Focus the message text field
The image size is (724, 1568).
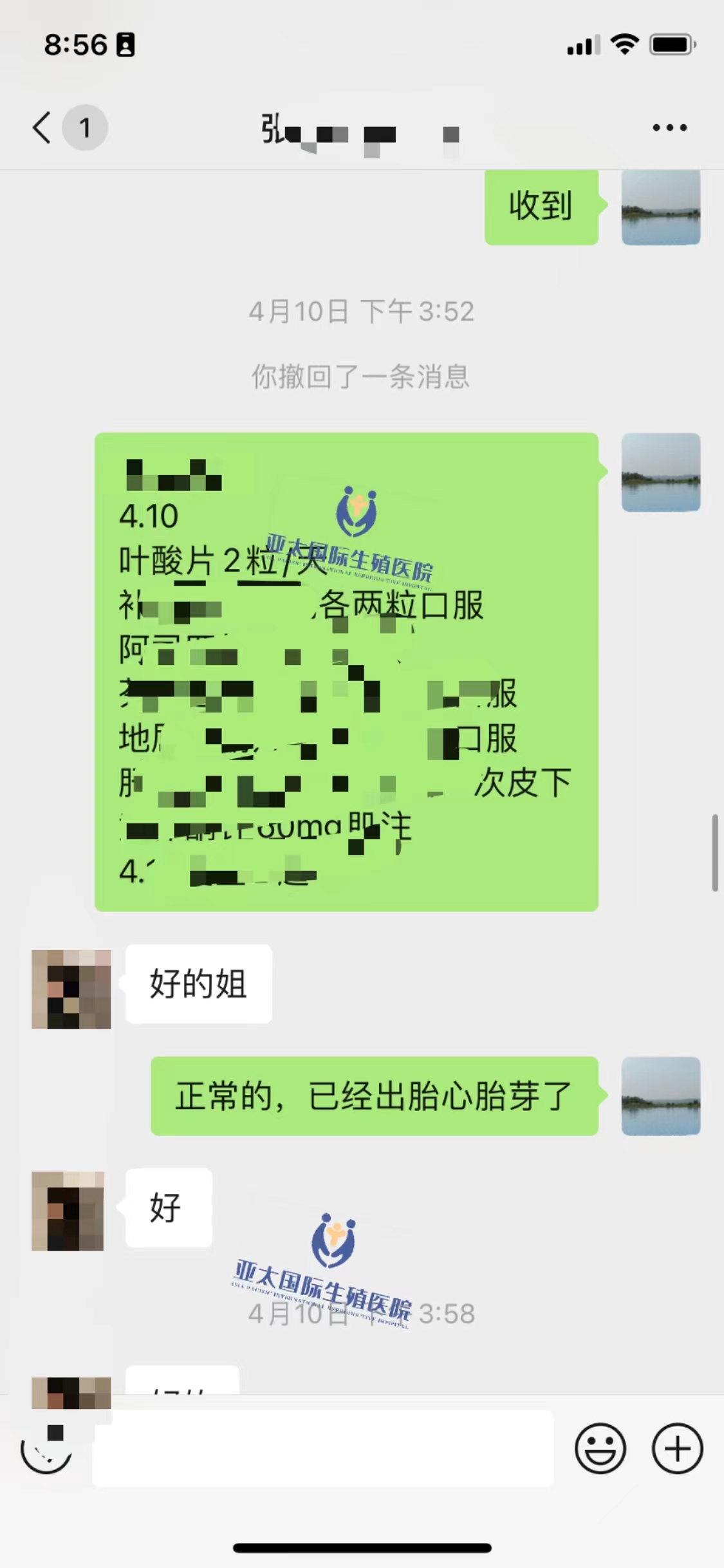coord(323,1448)
